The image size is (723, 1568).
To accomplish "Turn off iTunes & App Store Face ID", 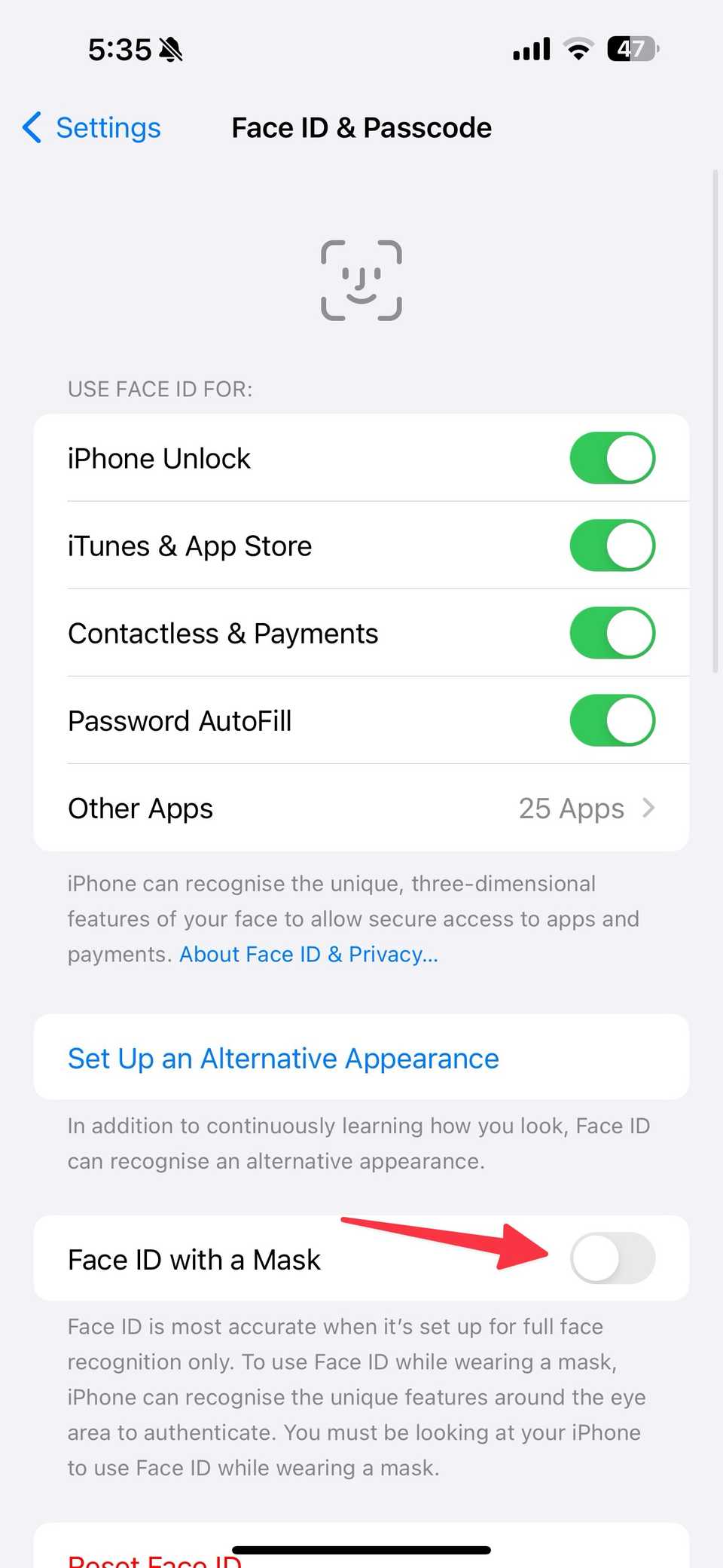I will 612,546.
